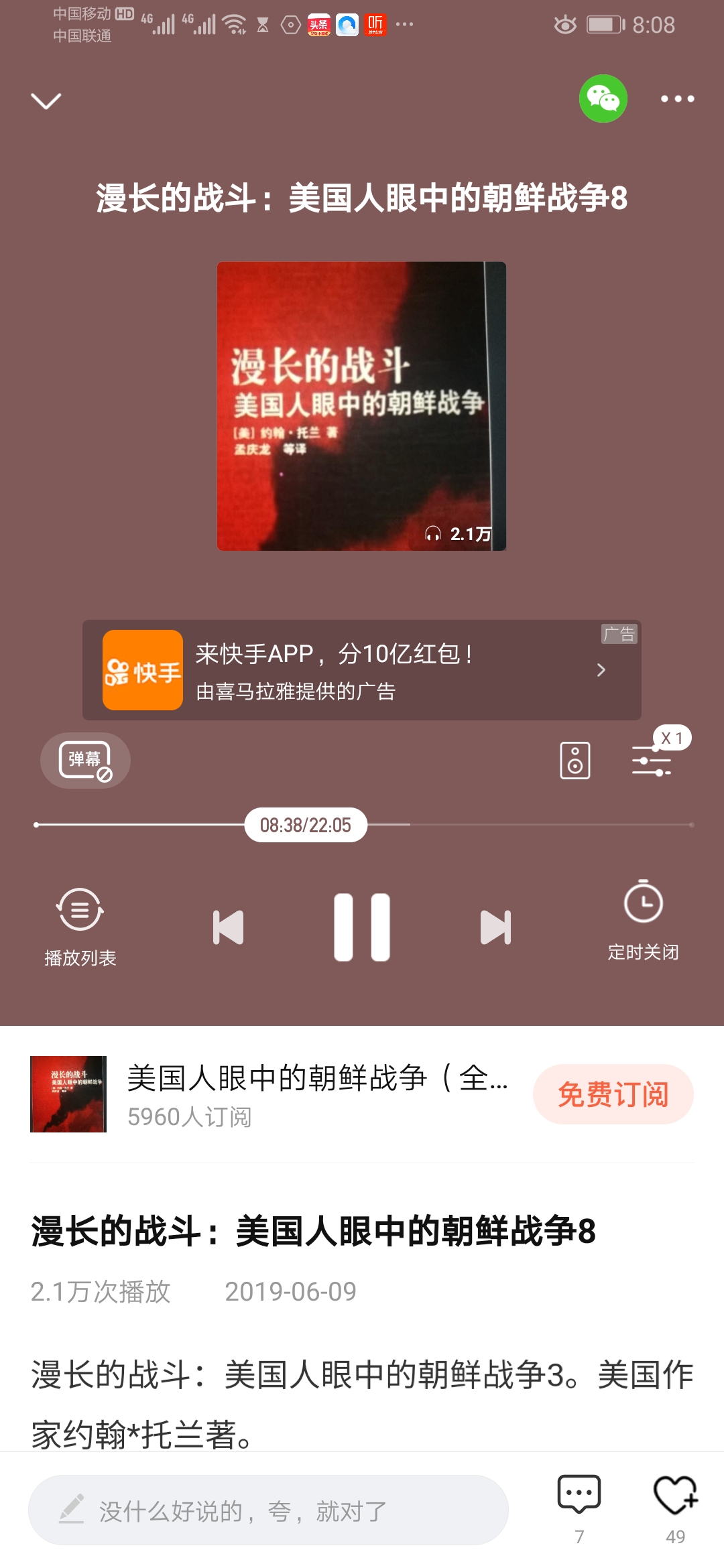This screenshot has height=1568, width=724.
Task: Tap the progress bar at 08:38/22:05
Action: pos(306,825)
